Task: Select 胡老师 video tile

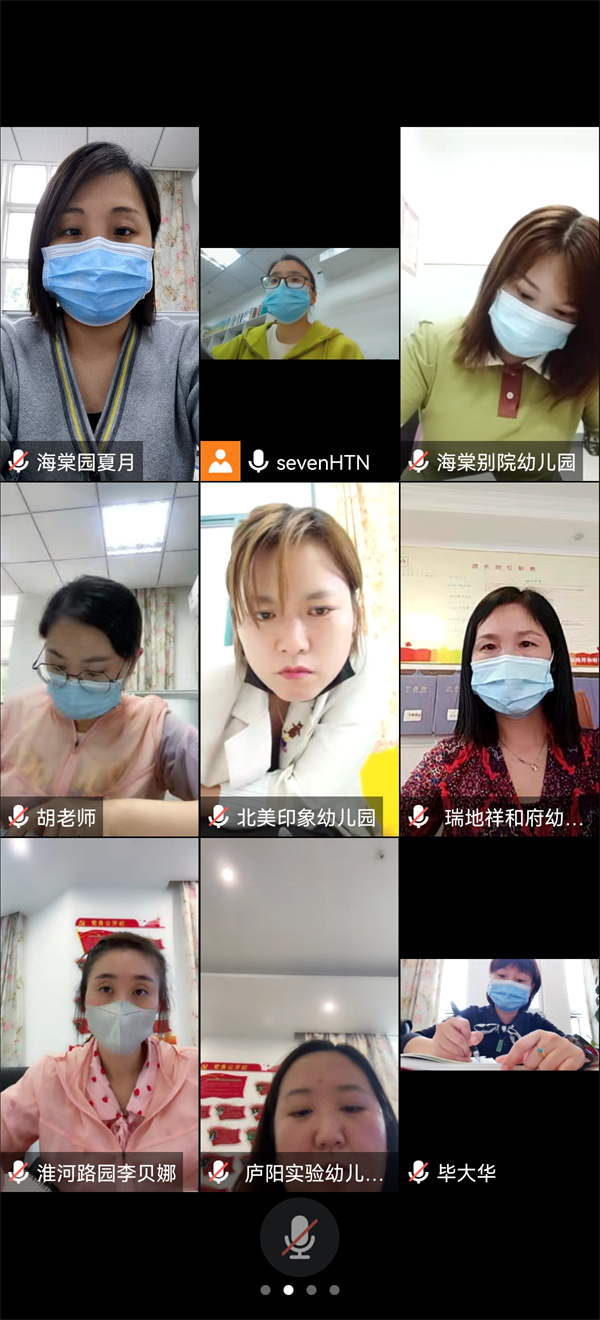Action: [99, 660]
